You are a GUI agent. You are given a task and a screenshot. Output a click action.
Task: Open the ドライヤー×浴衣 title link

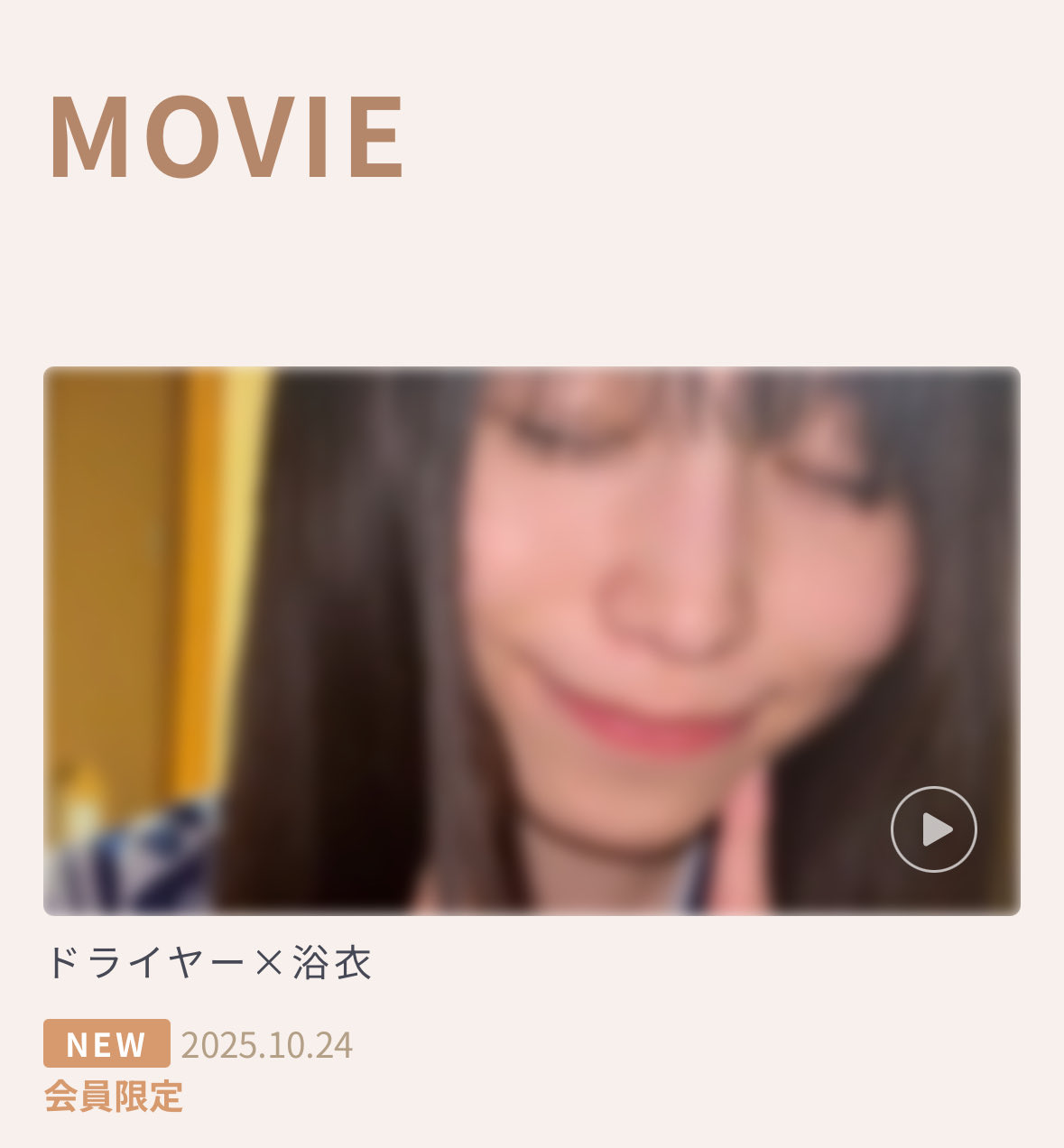[x=208, y=963]
